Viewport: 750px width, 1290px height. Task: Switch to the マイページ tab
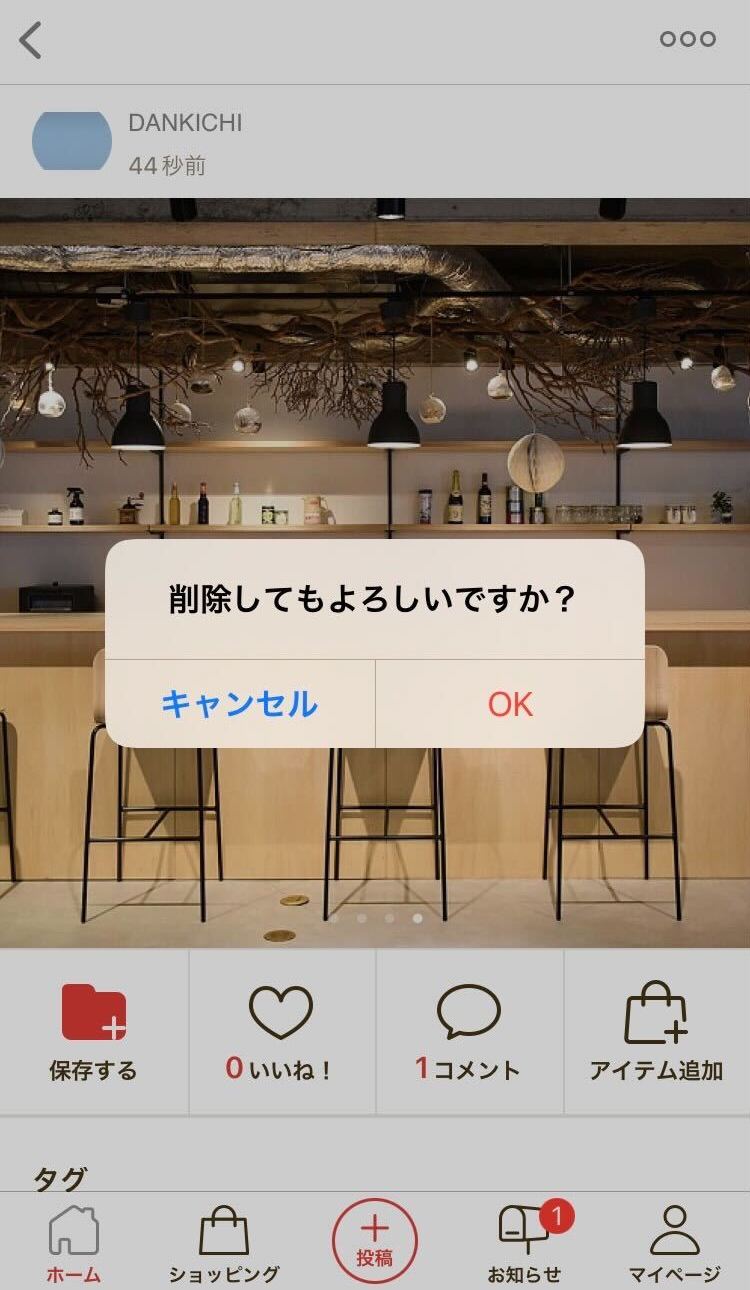(x=675, y=1243)
